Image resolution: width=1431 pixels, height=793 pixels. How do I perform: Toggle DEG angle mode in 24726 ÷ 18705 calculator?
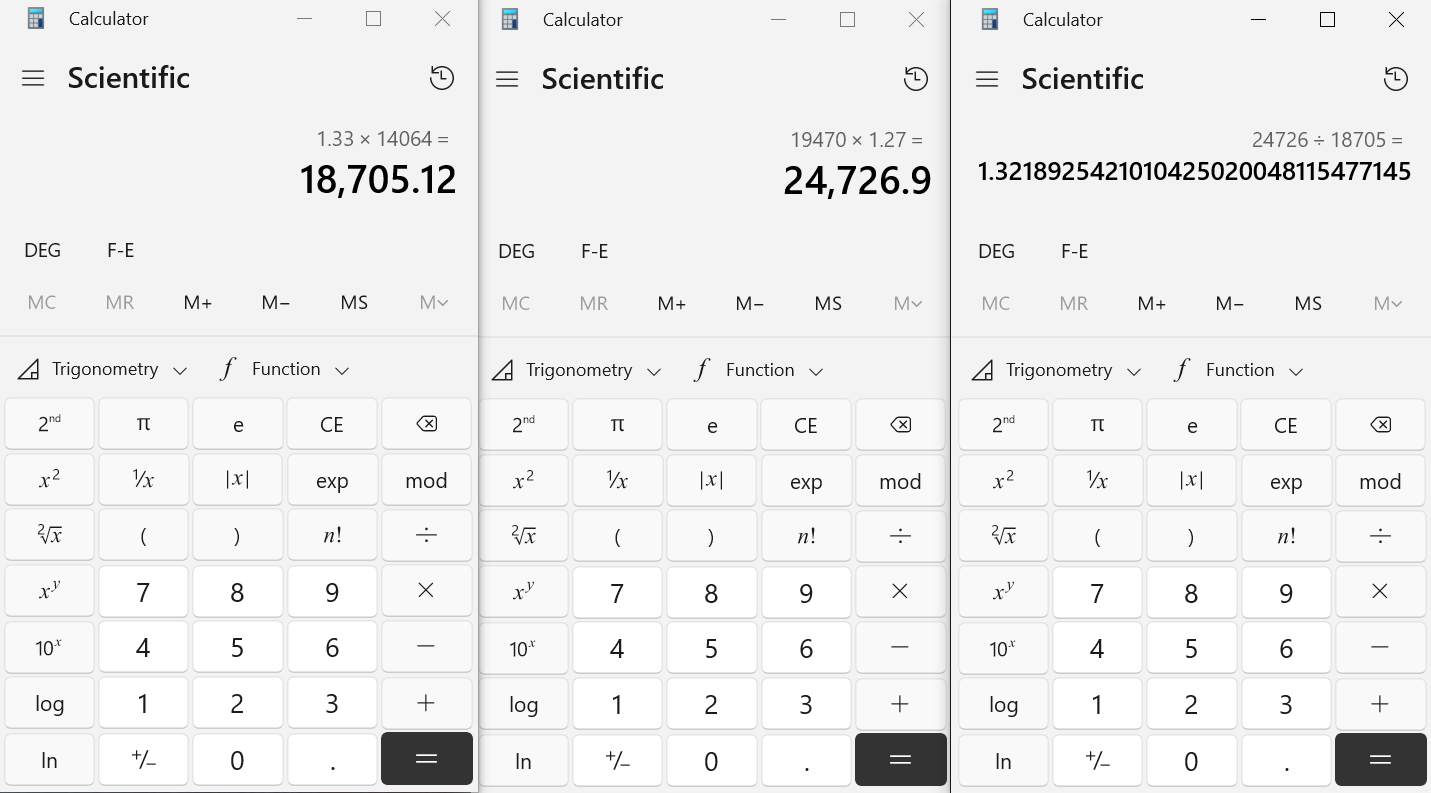(x=996, y=251)
